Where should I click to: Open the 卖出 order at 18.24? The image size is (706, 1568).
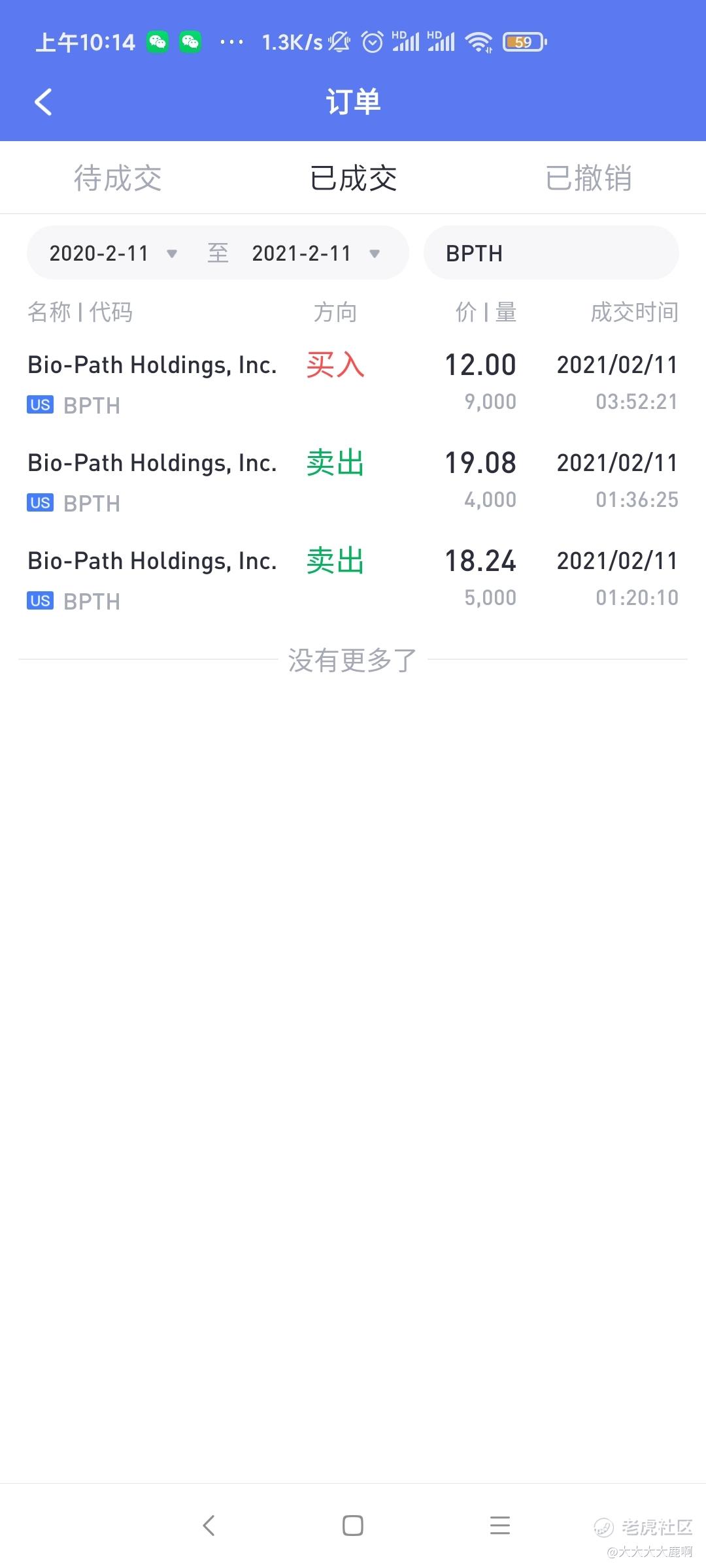pyautogui.click(x=353, y=580)
